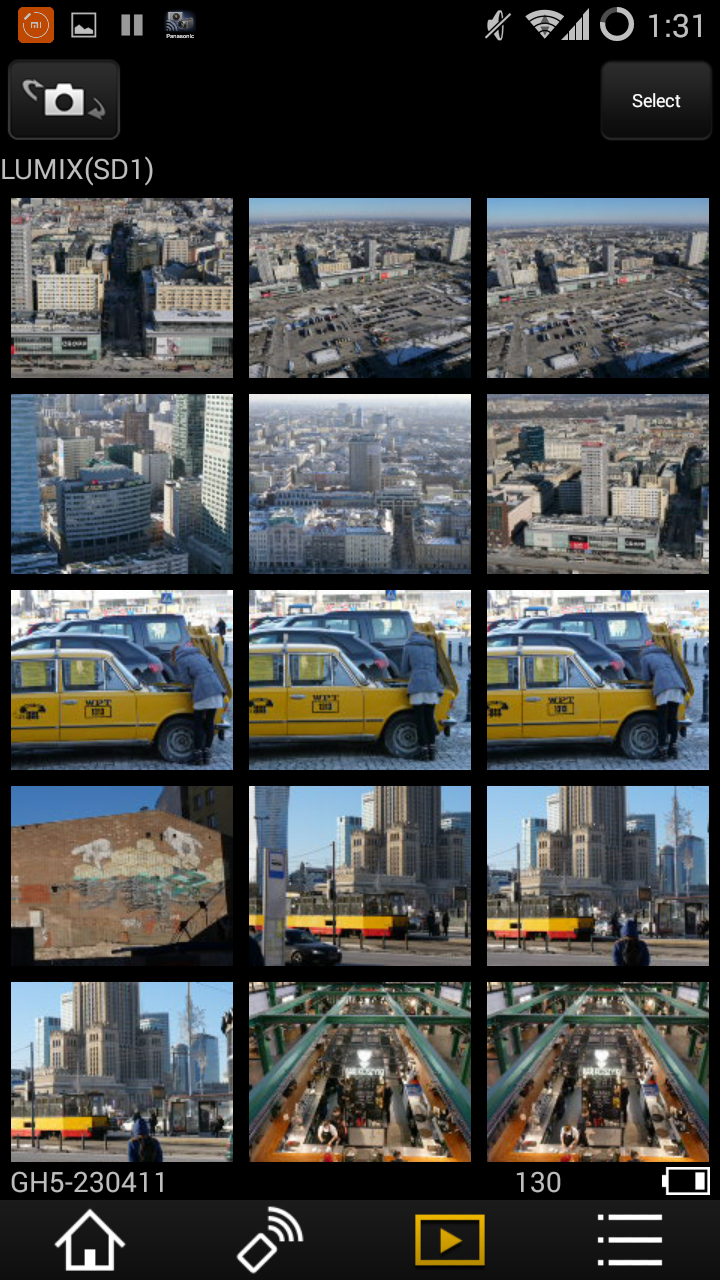
Task: Tap the Select button
Action: [656, 100]
